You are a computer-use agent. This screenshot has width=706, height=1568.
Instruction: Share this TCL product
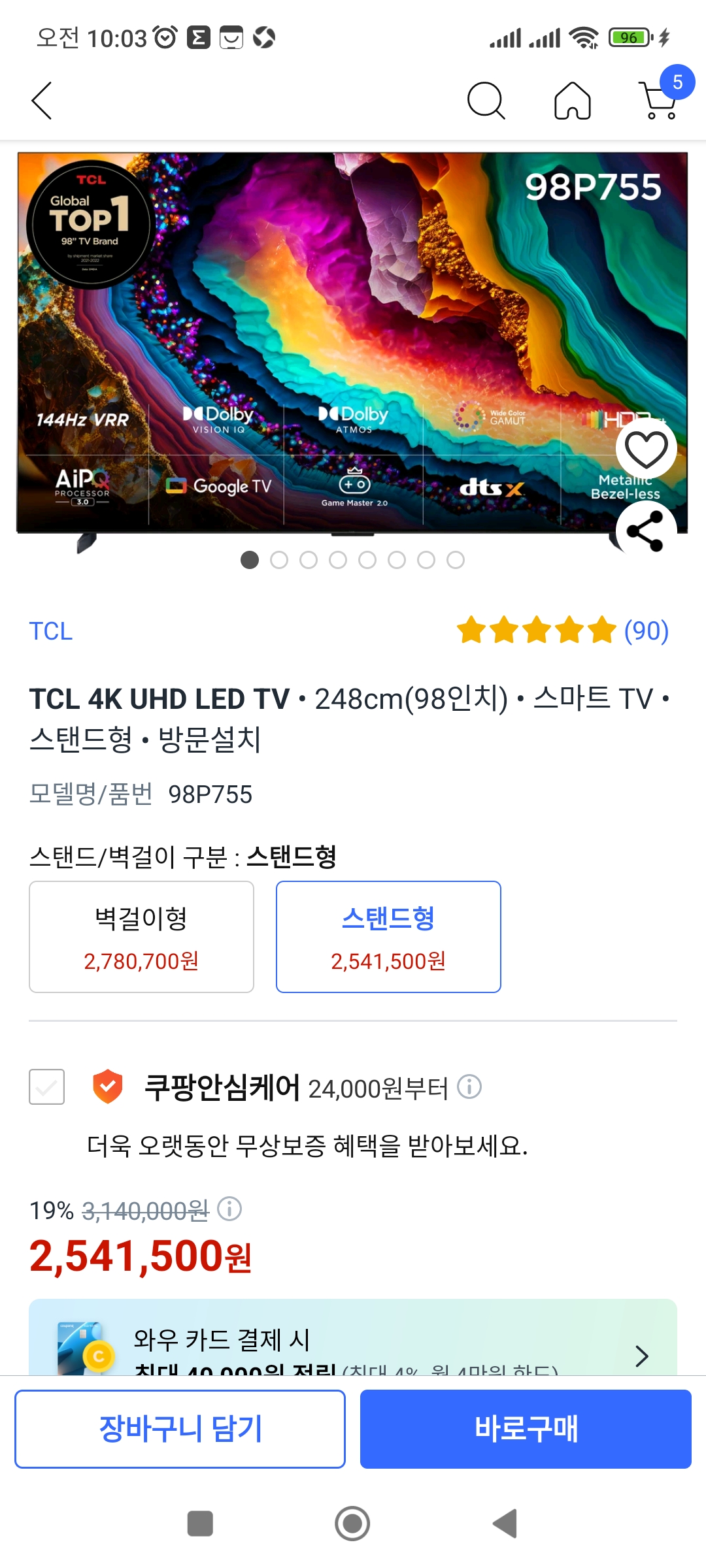coord(645,531)
